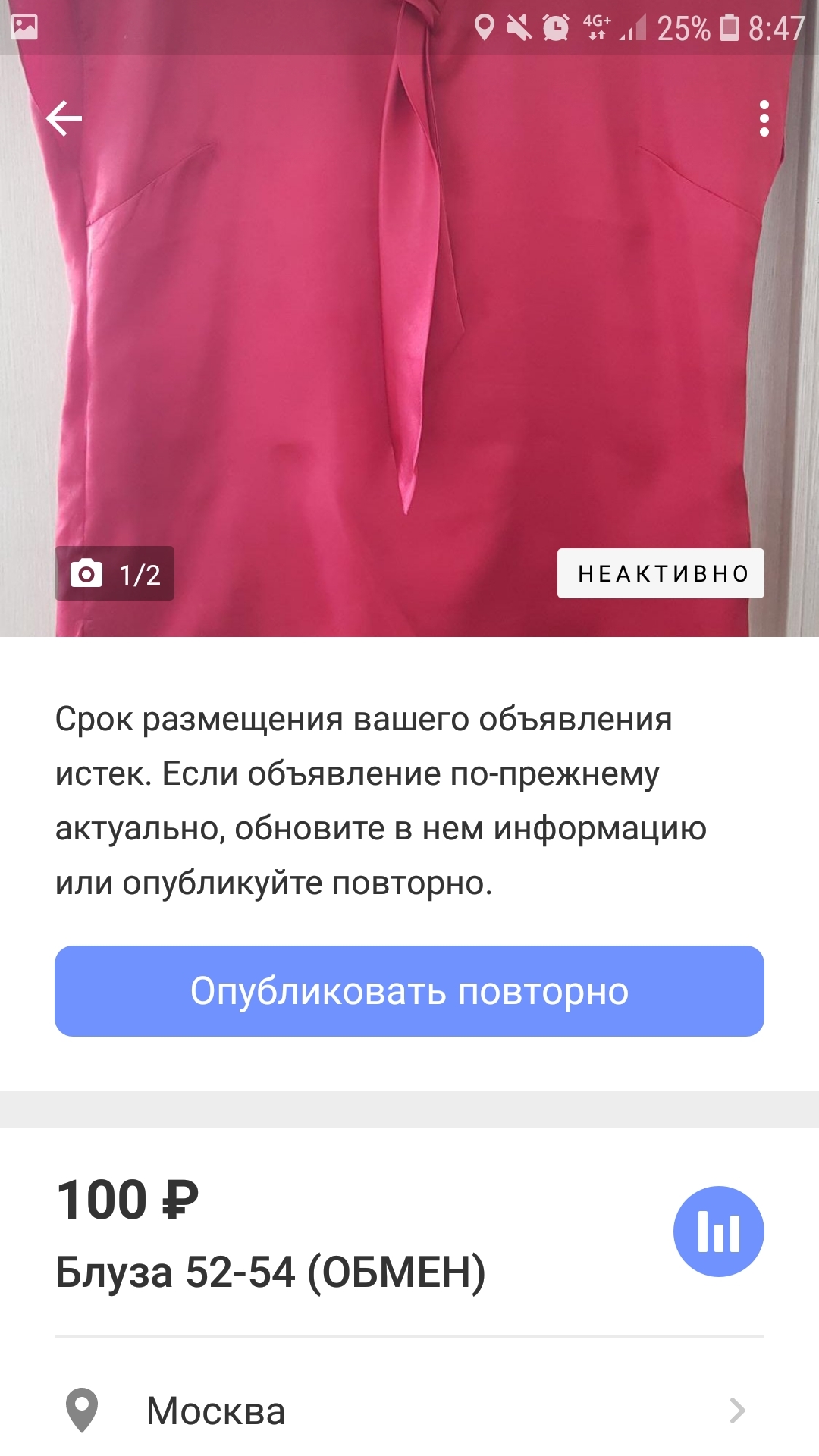Open listing statistics chart button
Viewport: 819px width, 1456px height.
coord(718,1231)
